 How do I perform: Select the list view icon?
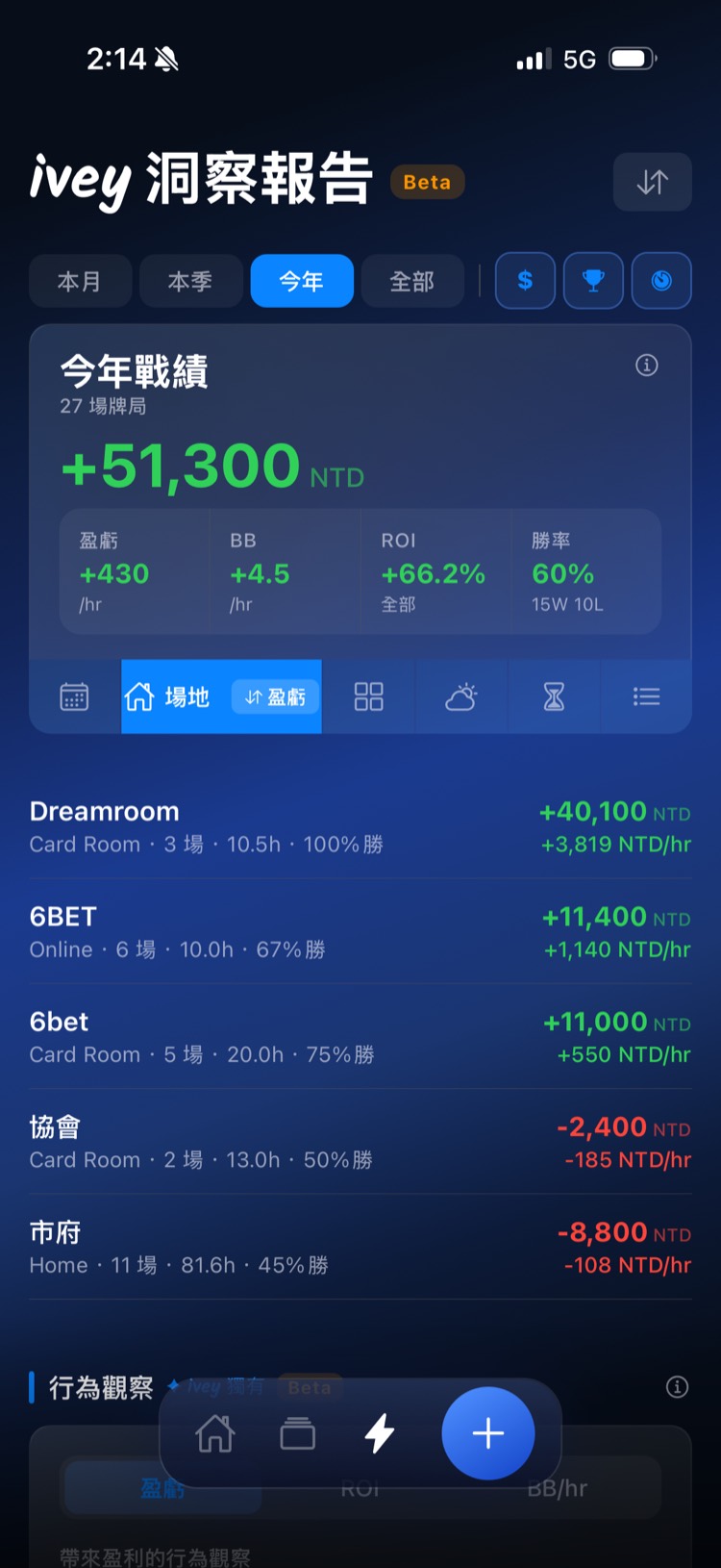646,696
